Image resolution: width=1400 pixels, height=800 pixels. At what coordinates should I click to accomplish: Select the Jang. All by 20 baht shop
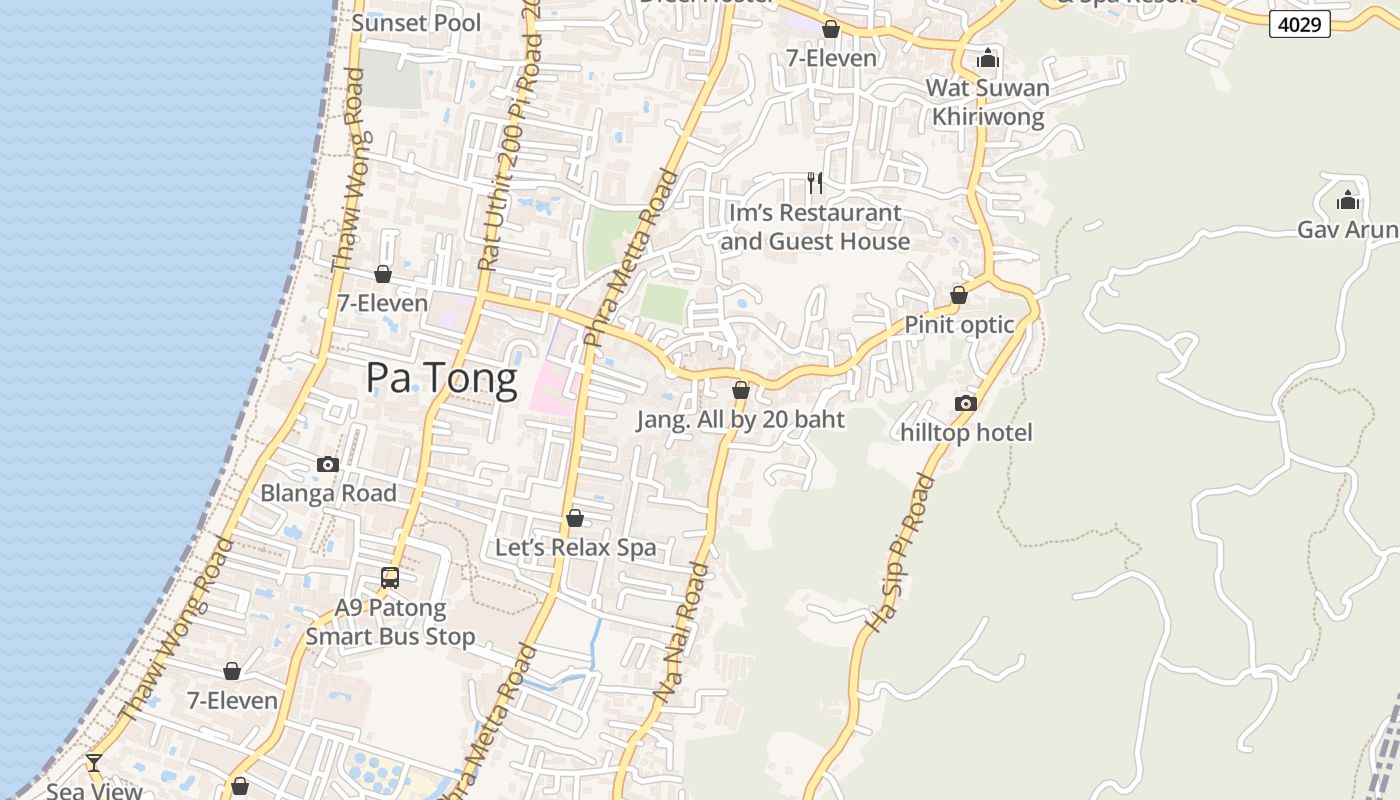pos(741,390)
